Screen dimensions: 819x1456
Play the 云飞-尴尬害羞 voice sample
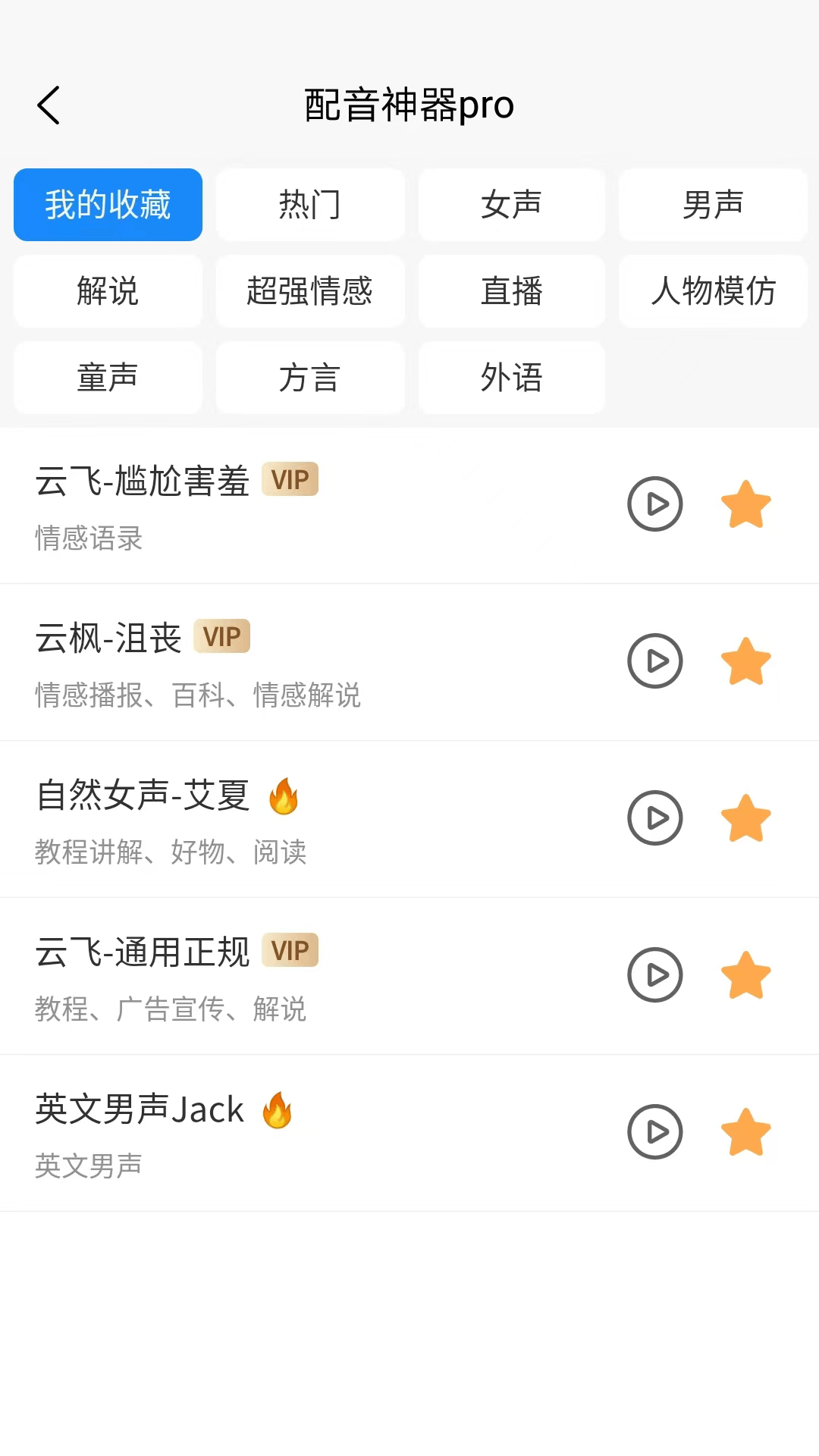[x=654, y=504]
